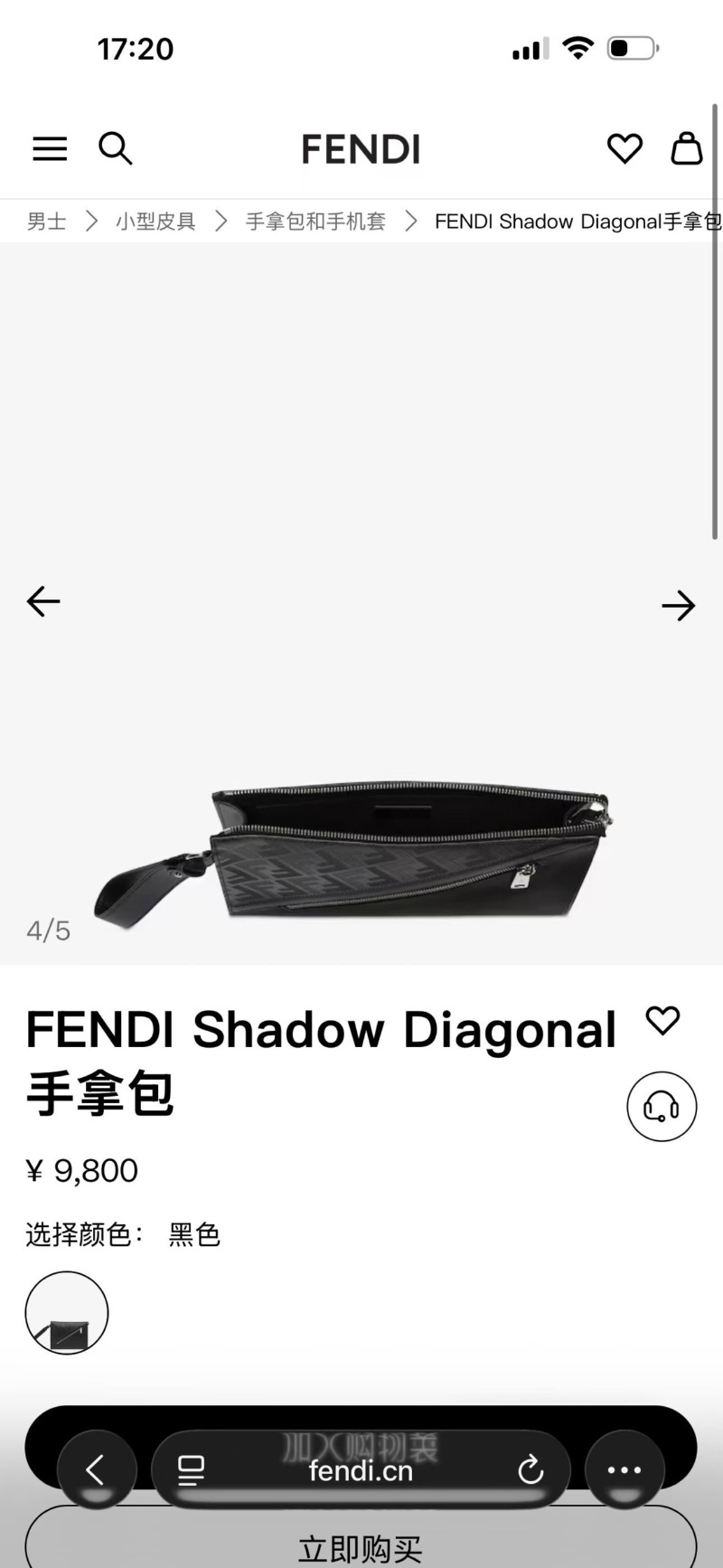The width and height of the screenshot is (723, 1568).
Task: Tap the fendi.cn address bar
Action: (x=361, y=1471)
